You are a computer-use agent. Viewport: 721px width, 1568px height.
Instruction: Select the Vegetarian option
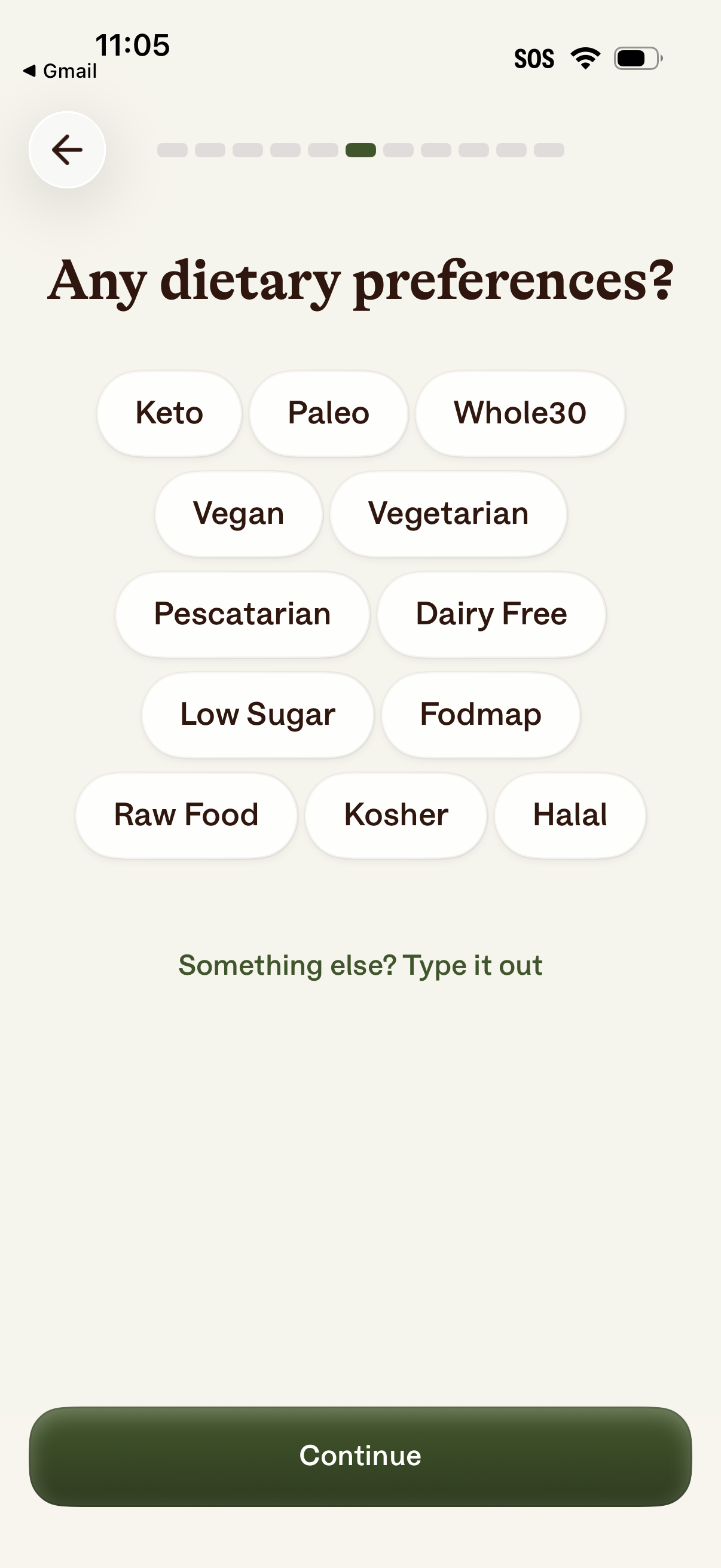coord(448,513)
